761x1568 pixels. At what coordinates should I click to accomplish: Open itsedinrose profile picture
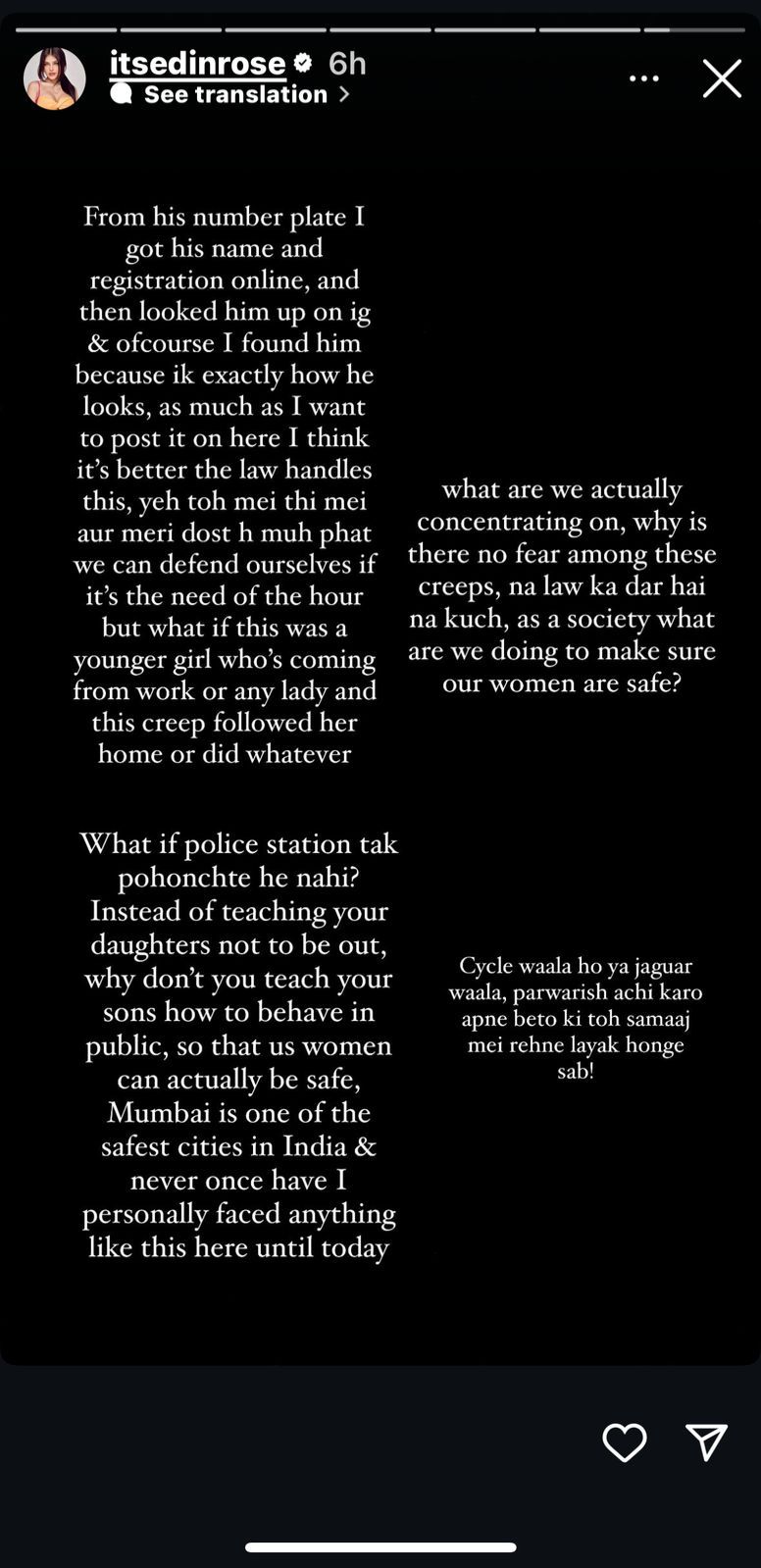[x=54, y=78]
